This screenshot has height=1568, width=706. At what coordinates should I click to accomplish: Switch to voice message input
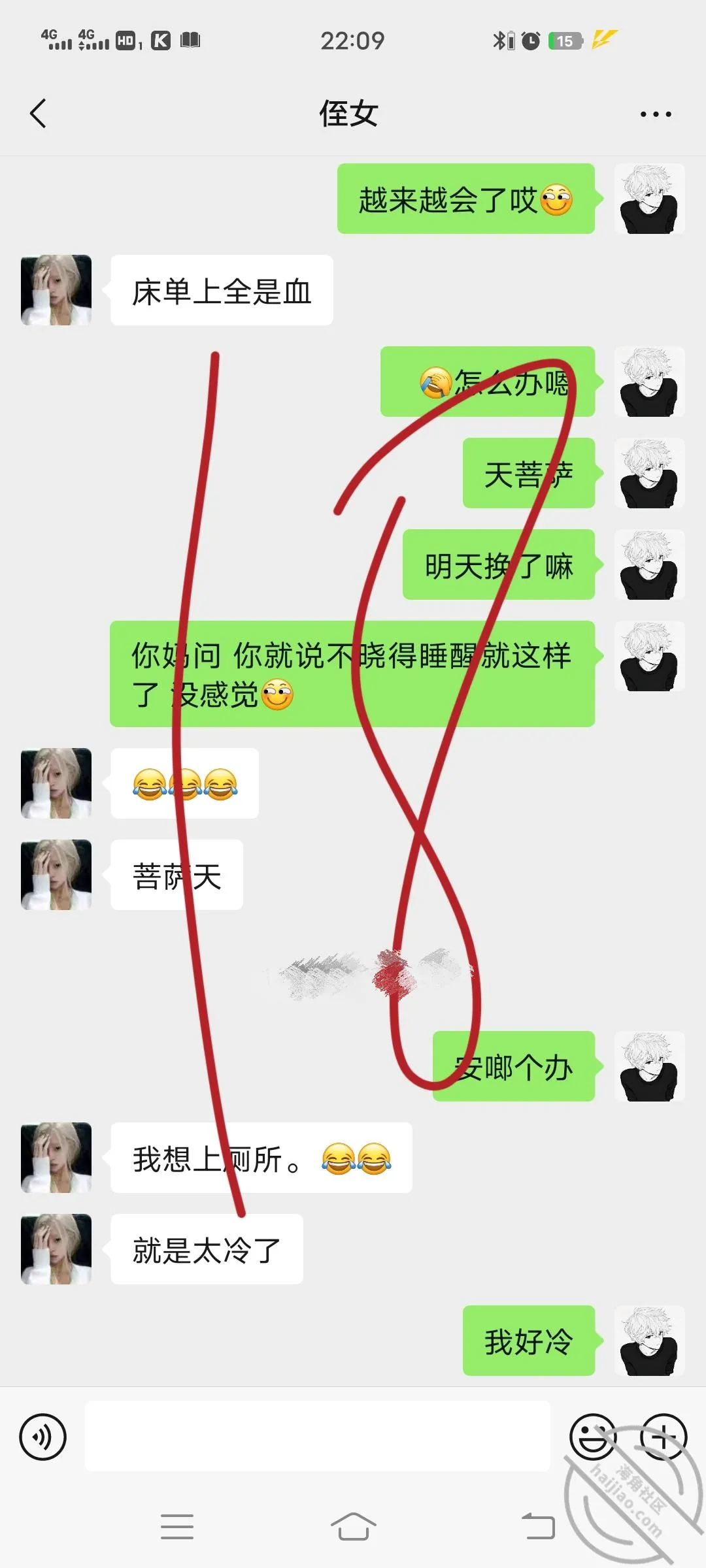[43, 1437]
